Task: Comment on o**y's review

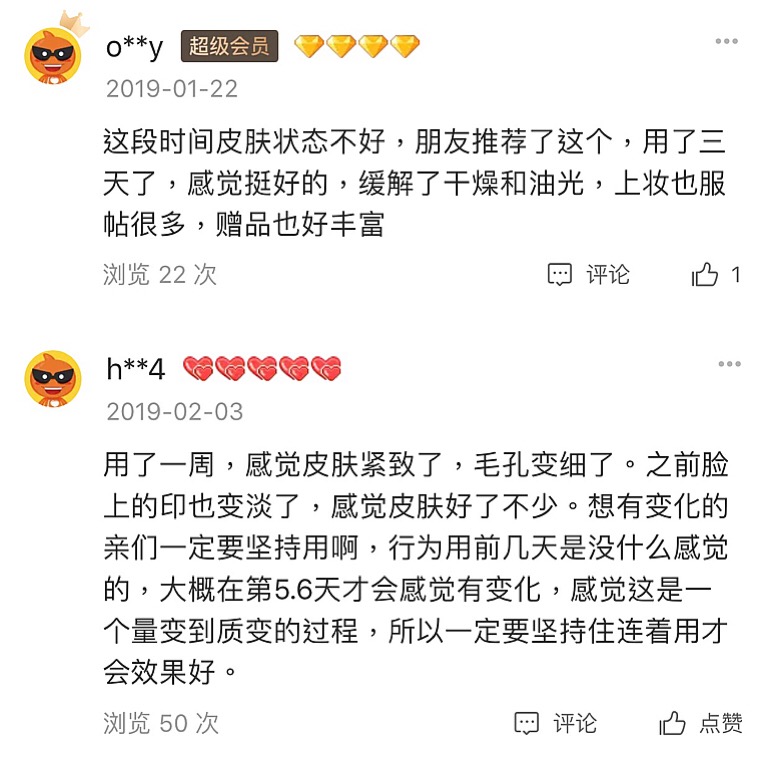Action: [589, 275]
